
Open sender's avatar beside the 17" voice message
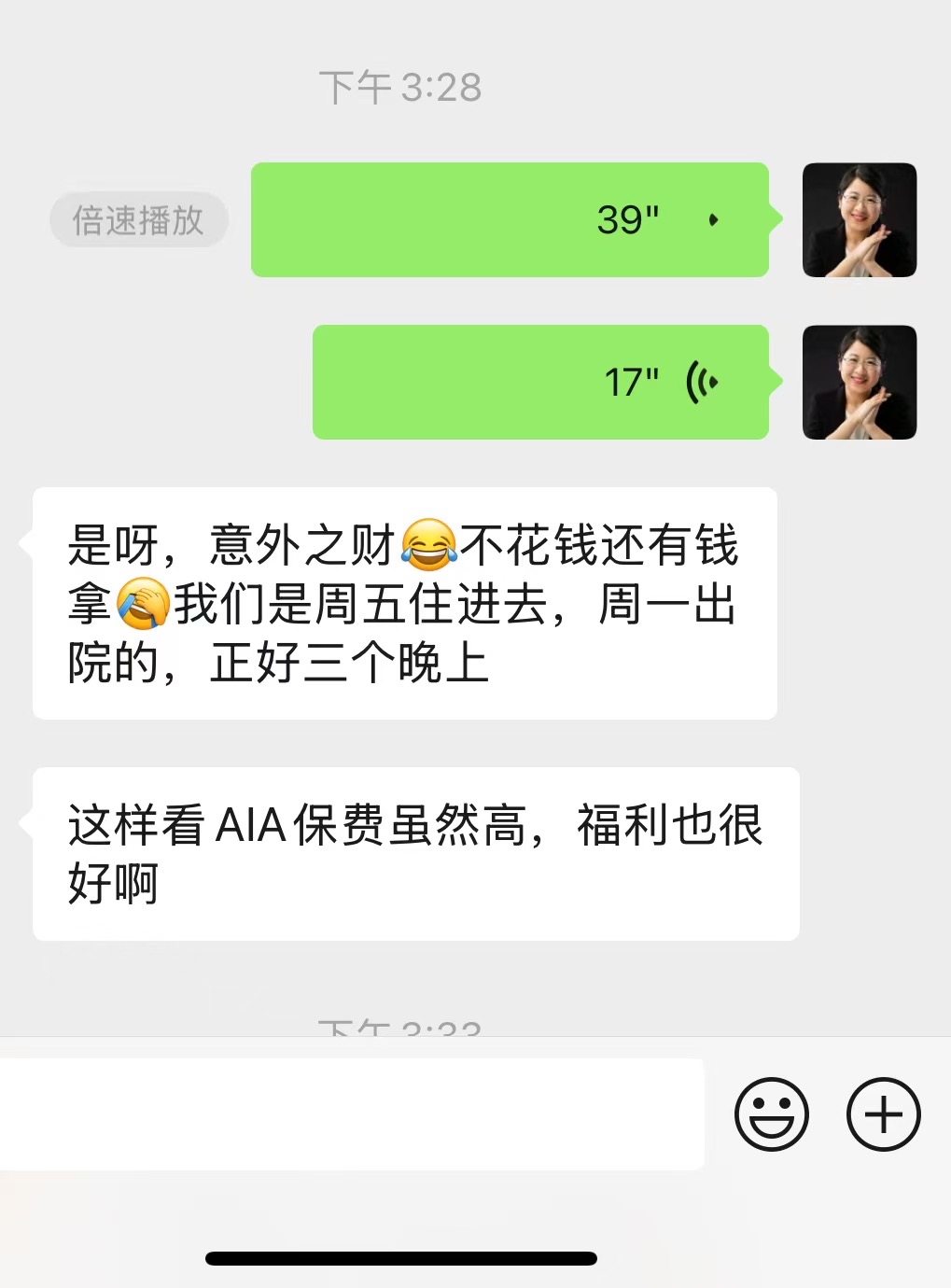coord(860,383)
